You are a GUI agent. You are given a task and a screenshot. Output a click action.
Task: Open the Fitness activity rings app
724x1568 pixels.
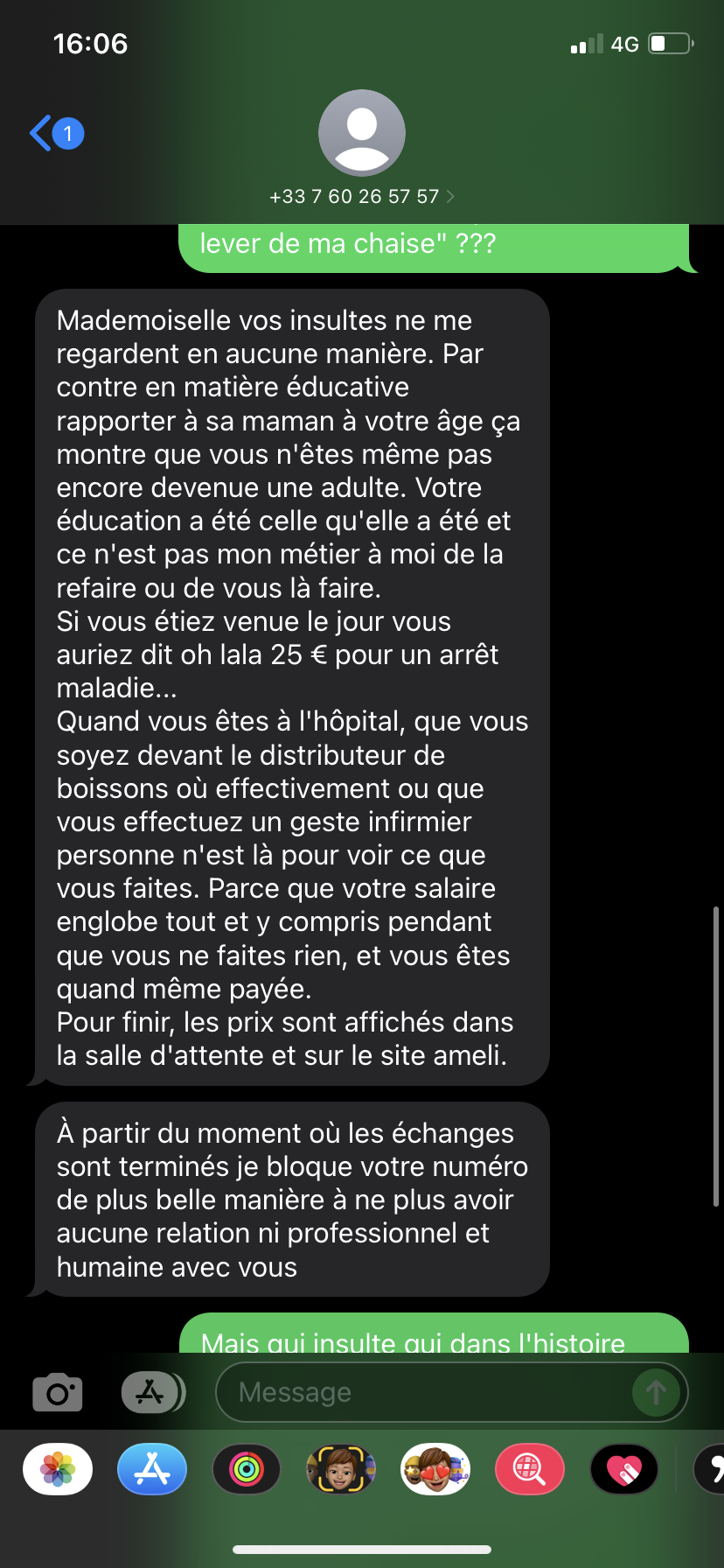click(247, 1469)
